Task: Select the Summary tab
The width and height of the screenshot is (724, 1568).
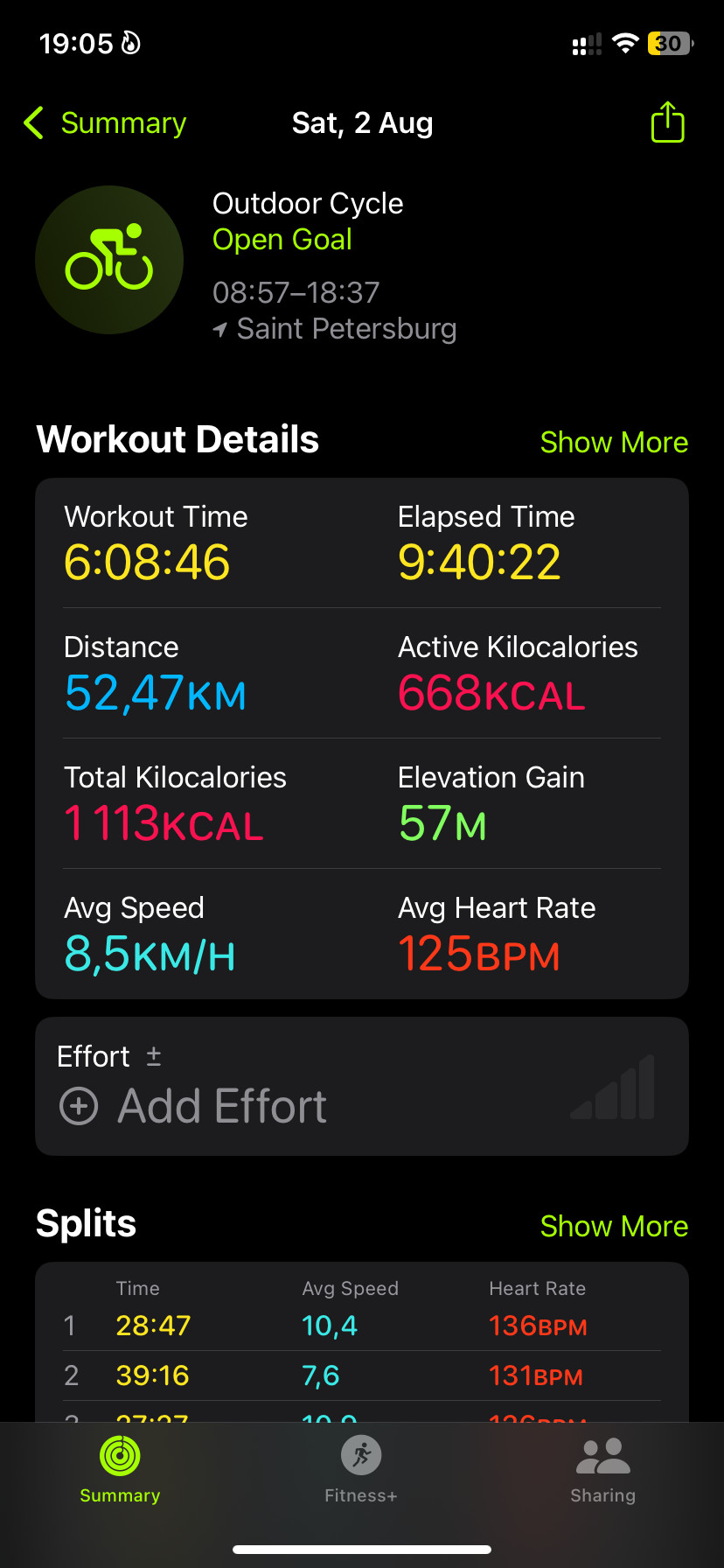Action: [x=120, y=1470]
